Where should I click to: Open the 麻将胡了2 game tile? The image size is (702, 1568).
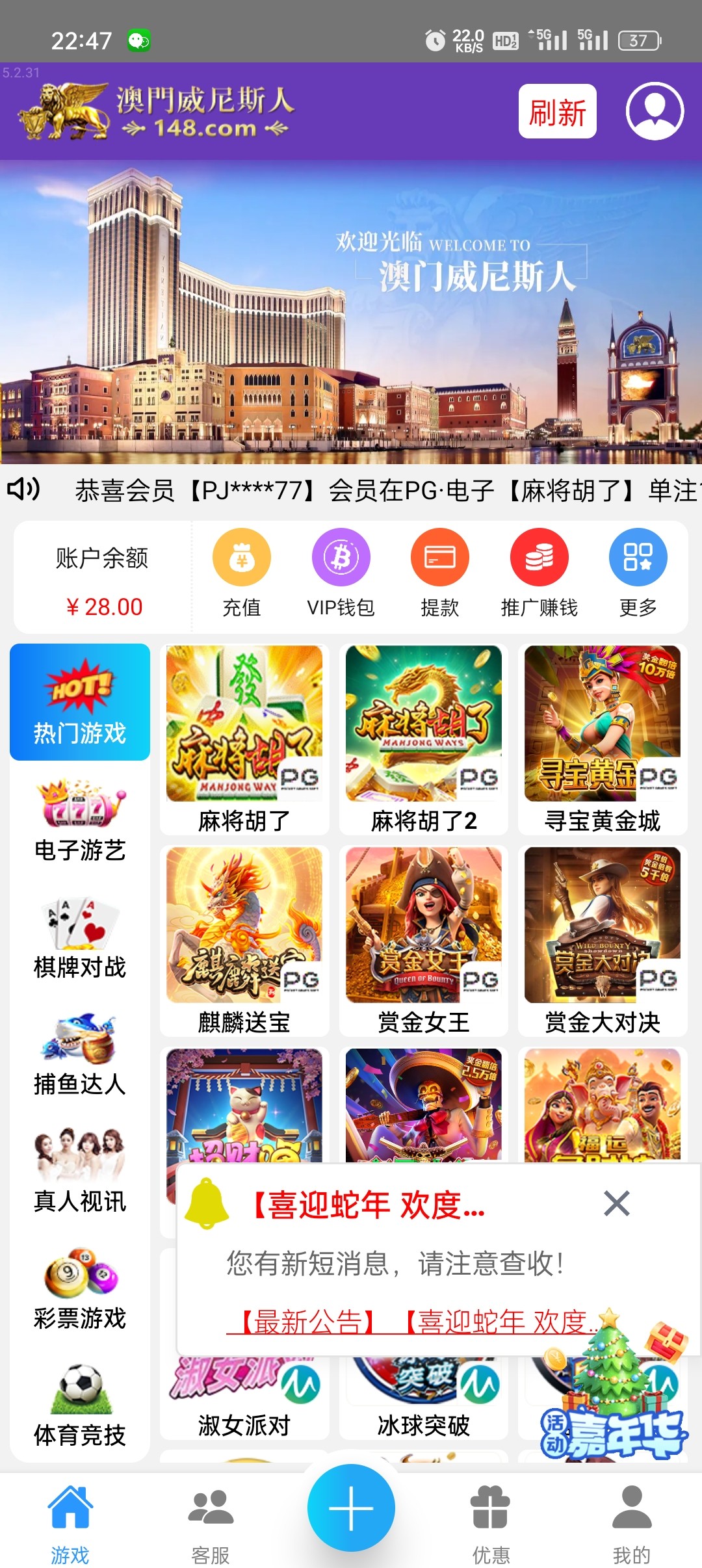point(423,739)
